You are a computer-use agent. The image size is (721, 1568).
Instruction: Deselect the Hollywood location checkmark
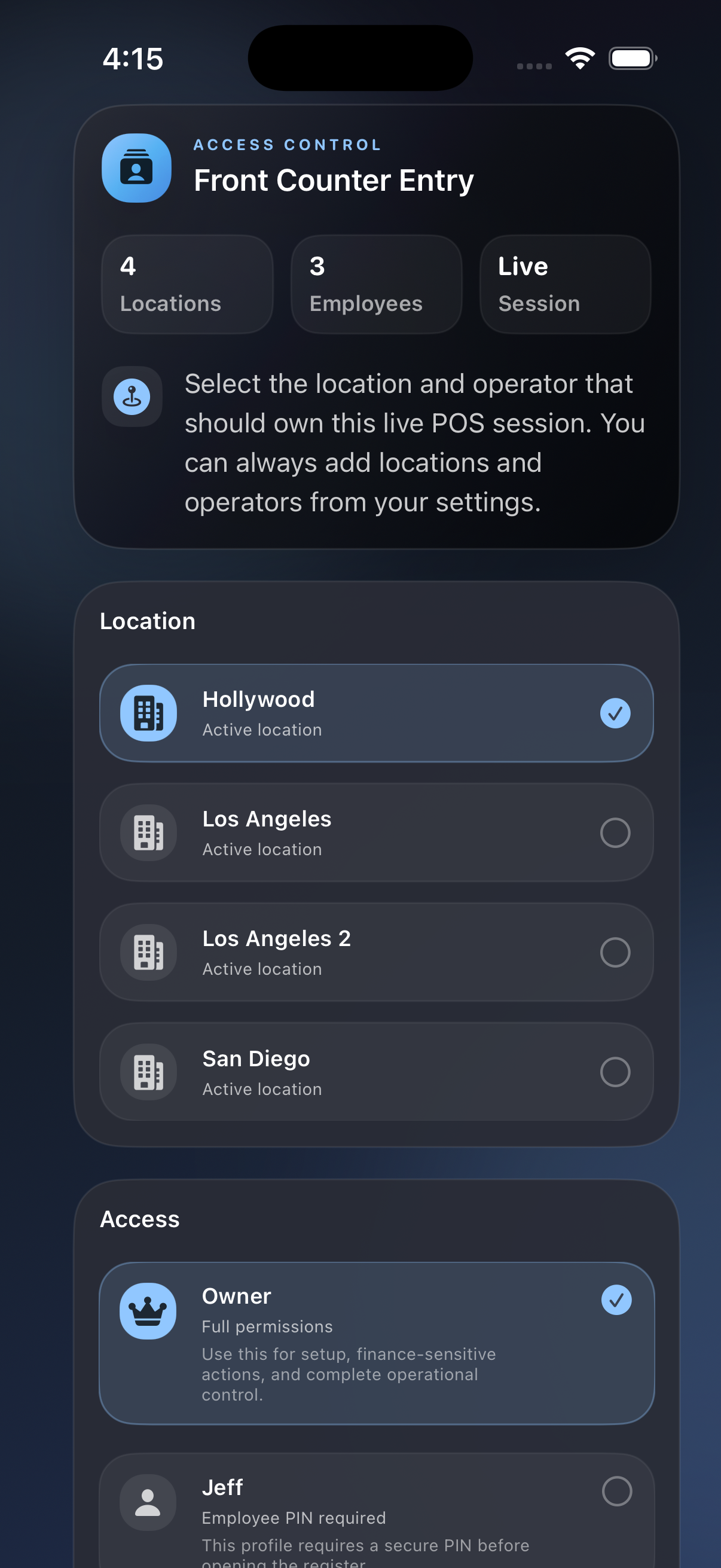616,712
